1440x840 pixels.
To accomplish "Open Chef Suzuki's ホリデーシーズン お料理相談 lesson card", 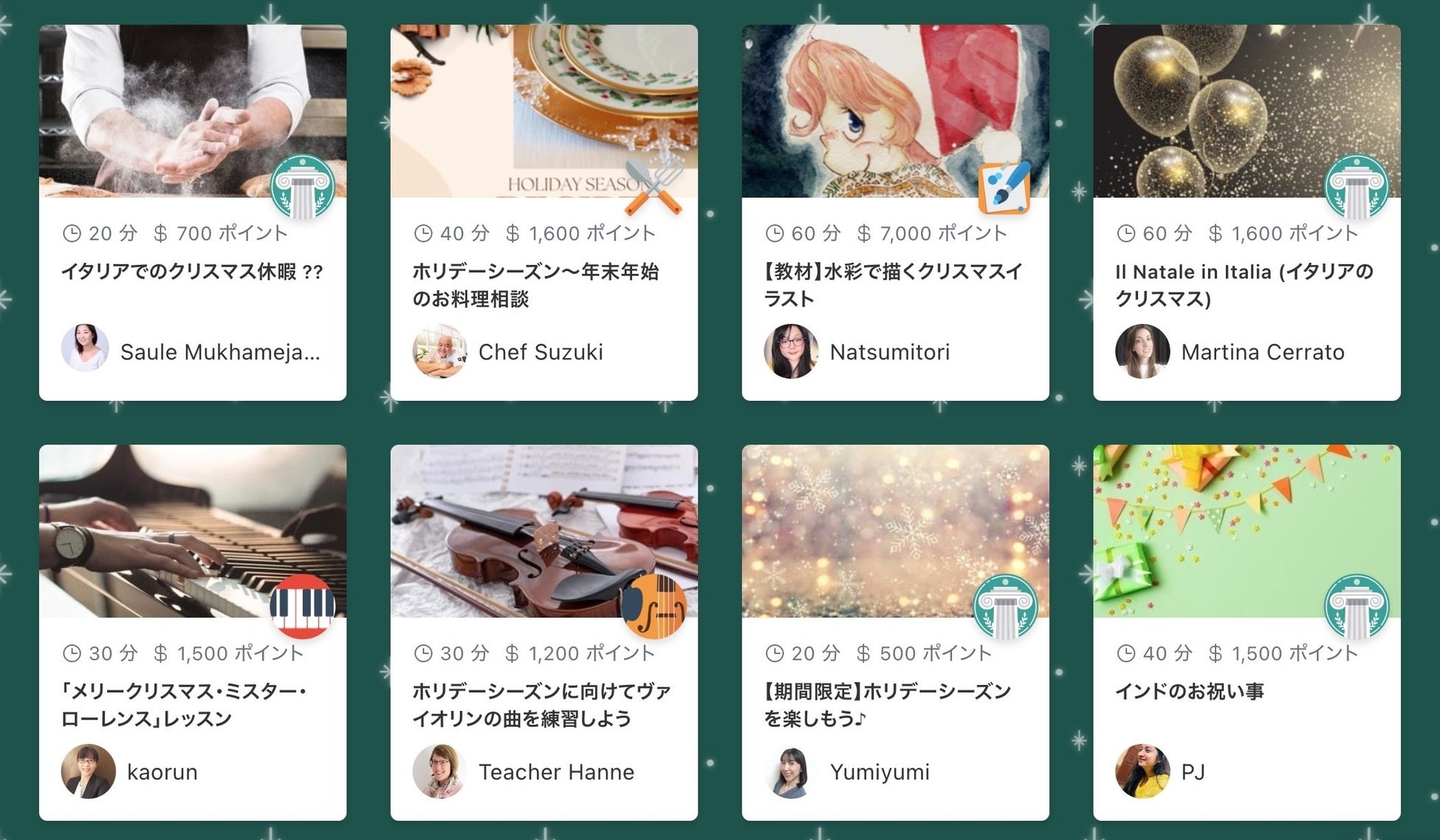I will tap(544, 285).
